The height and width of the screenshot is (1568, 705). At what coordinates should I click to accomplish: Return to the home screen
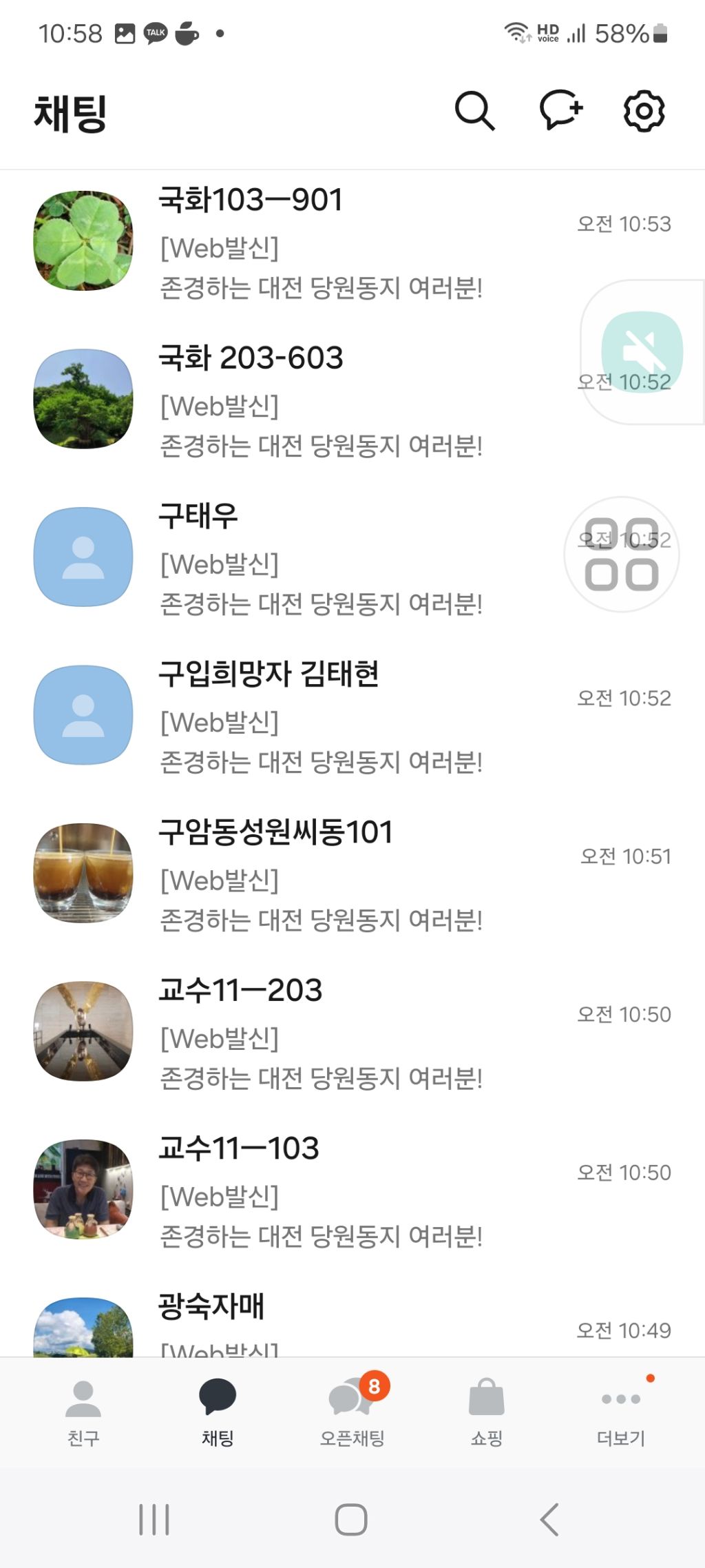click(x=351, y=1519)
